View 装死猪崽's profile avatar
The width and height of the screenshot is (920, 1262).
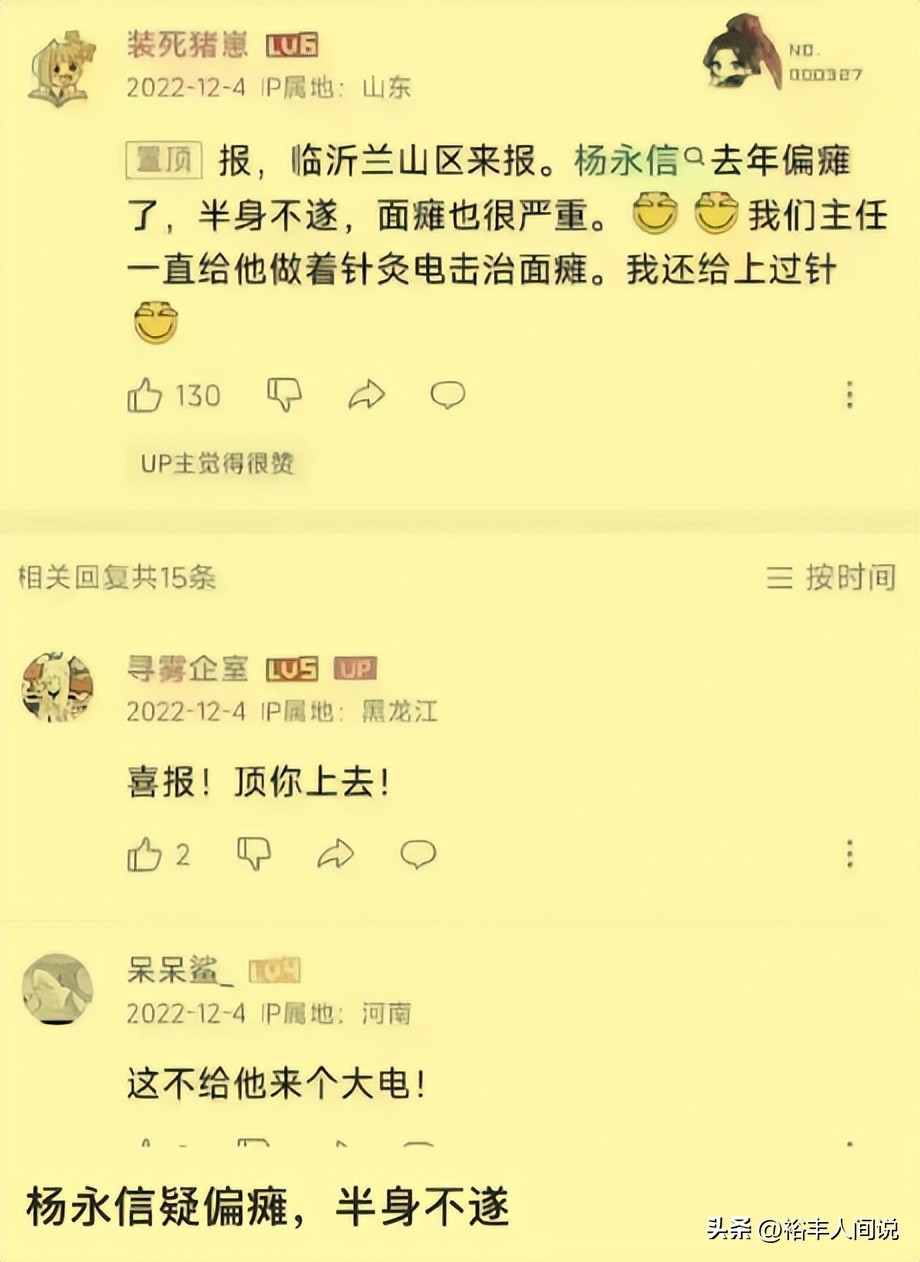click(60, 66)
